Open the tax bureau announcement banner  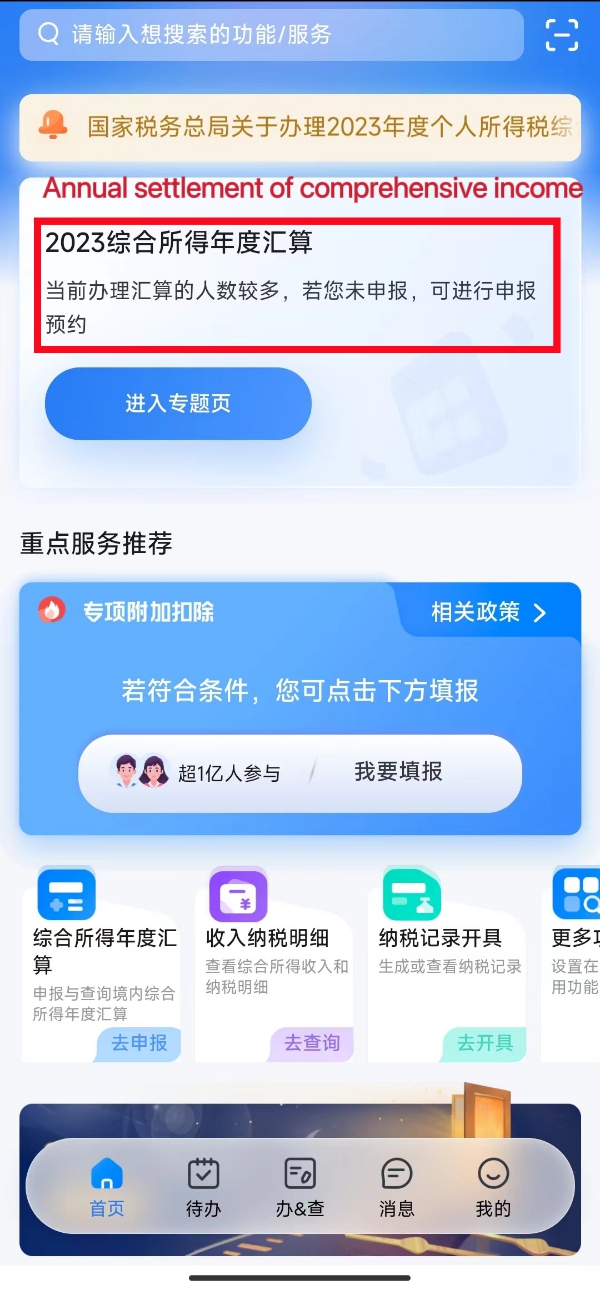click(x=300, y=127)
